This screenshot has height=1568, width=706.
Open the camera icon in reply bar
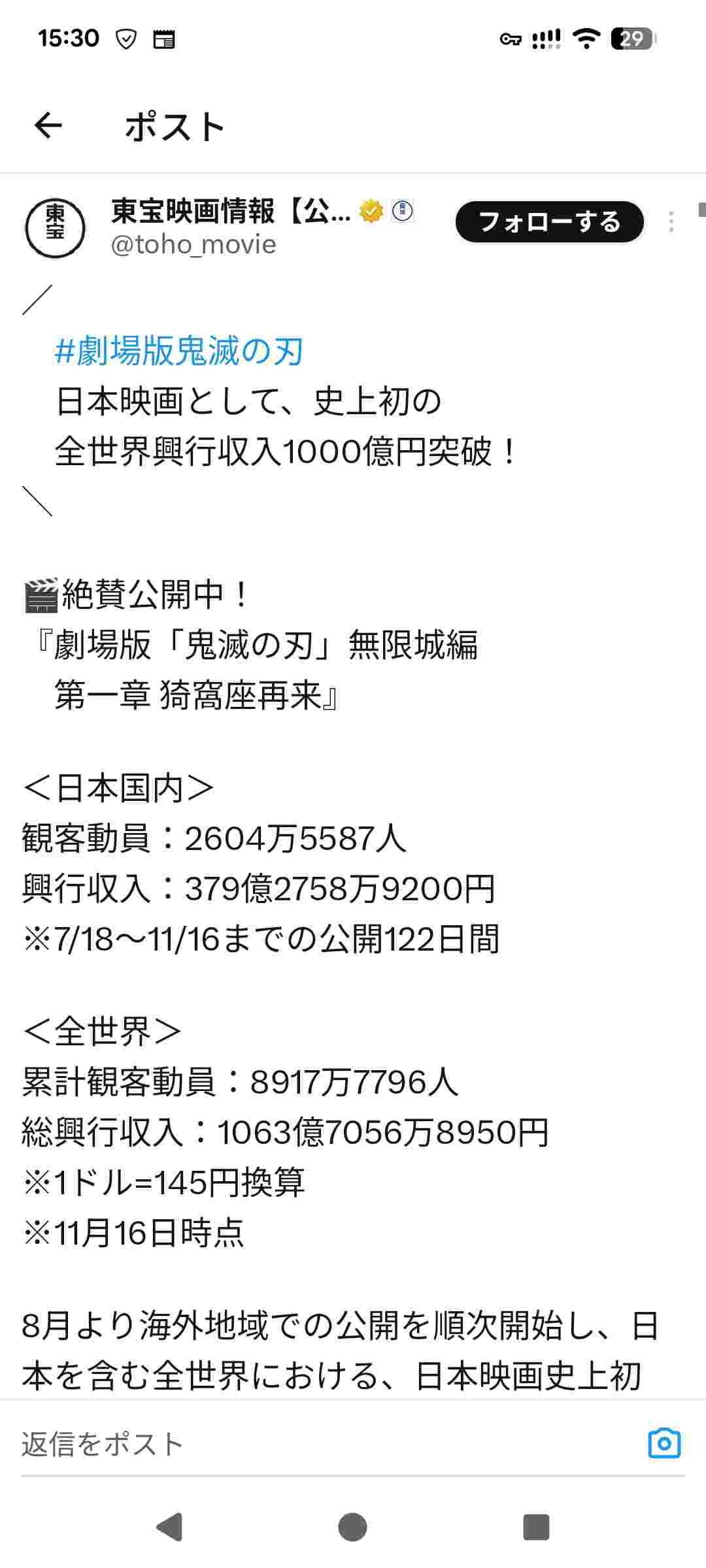[x=664, y=1443]
